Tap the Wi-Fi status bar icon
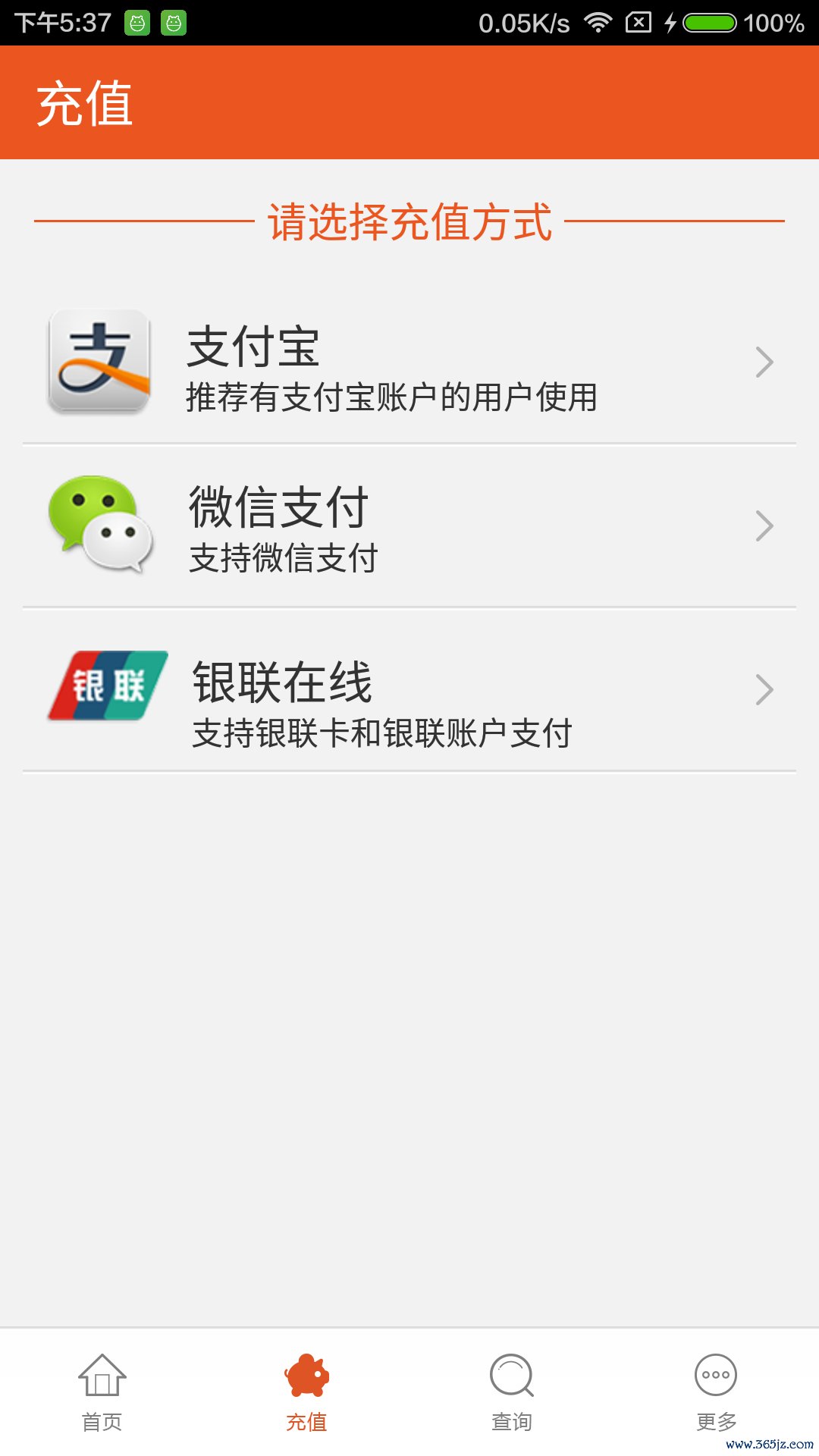The height and width of the screenshot is (1456, 819). 598,23
